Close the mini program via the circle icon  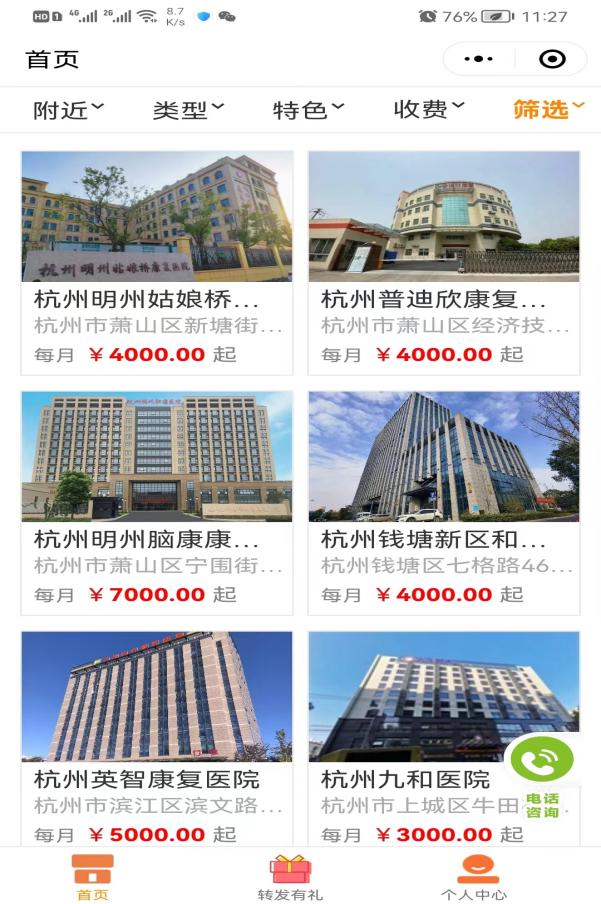pos(551,59)
